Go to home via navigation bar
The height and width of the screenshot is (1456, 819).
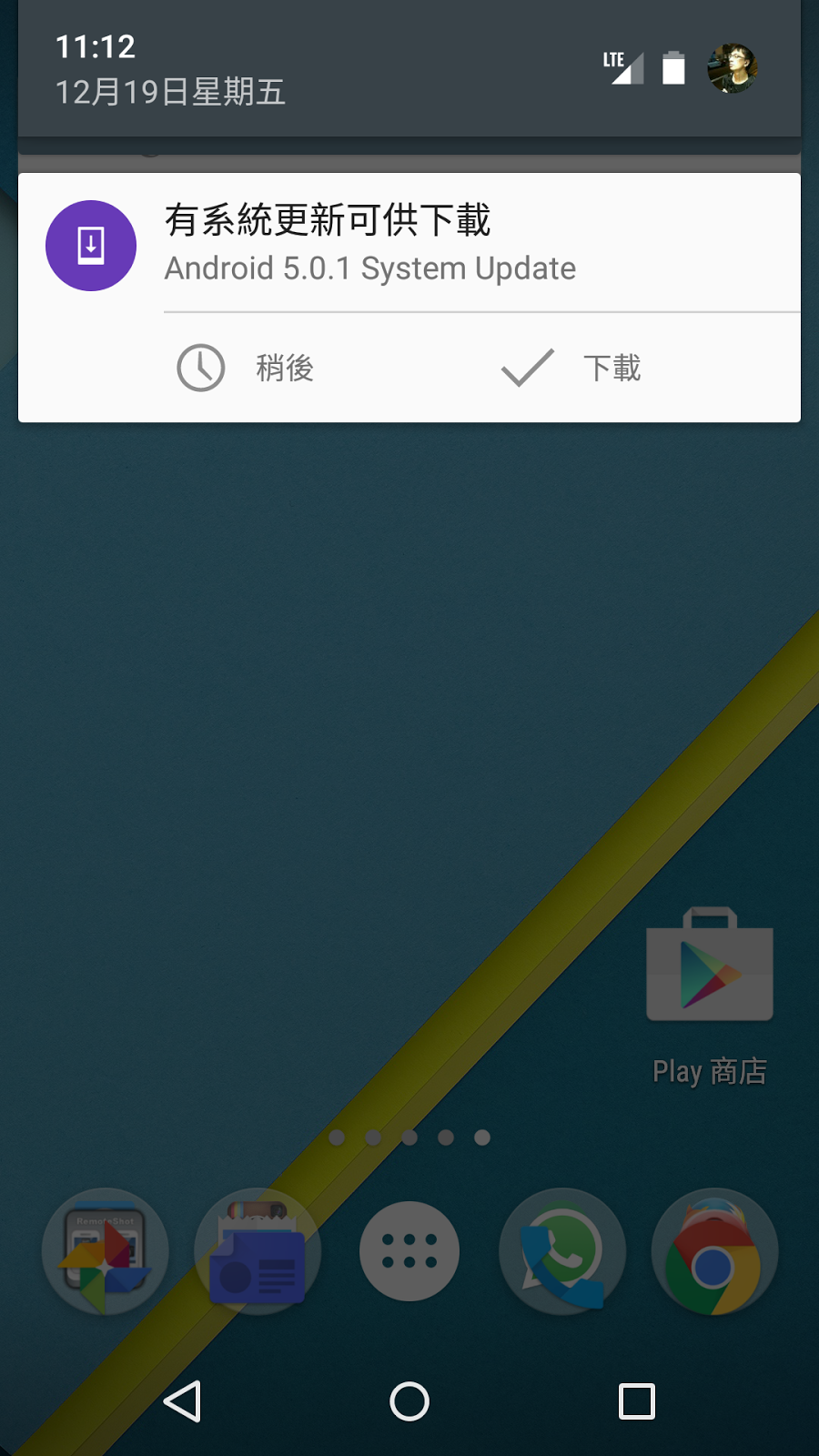click(x=409, y=1401)
